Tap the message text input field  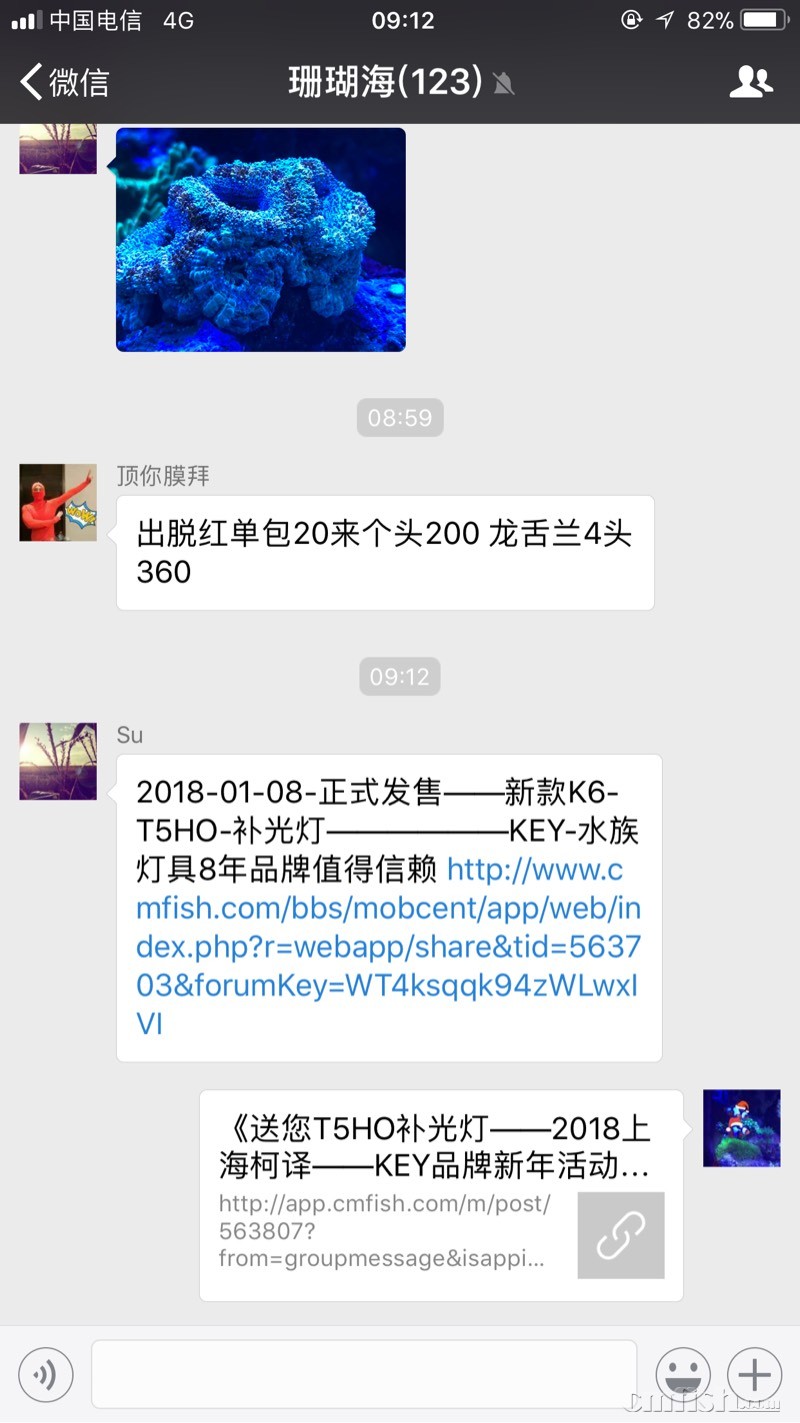[365, 1374]
